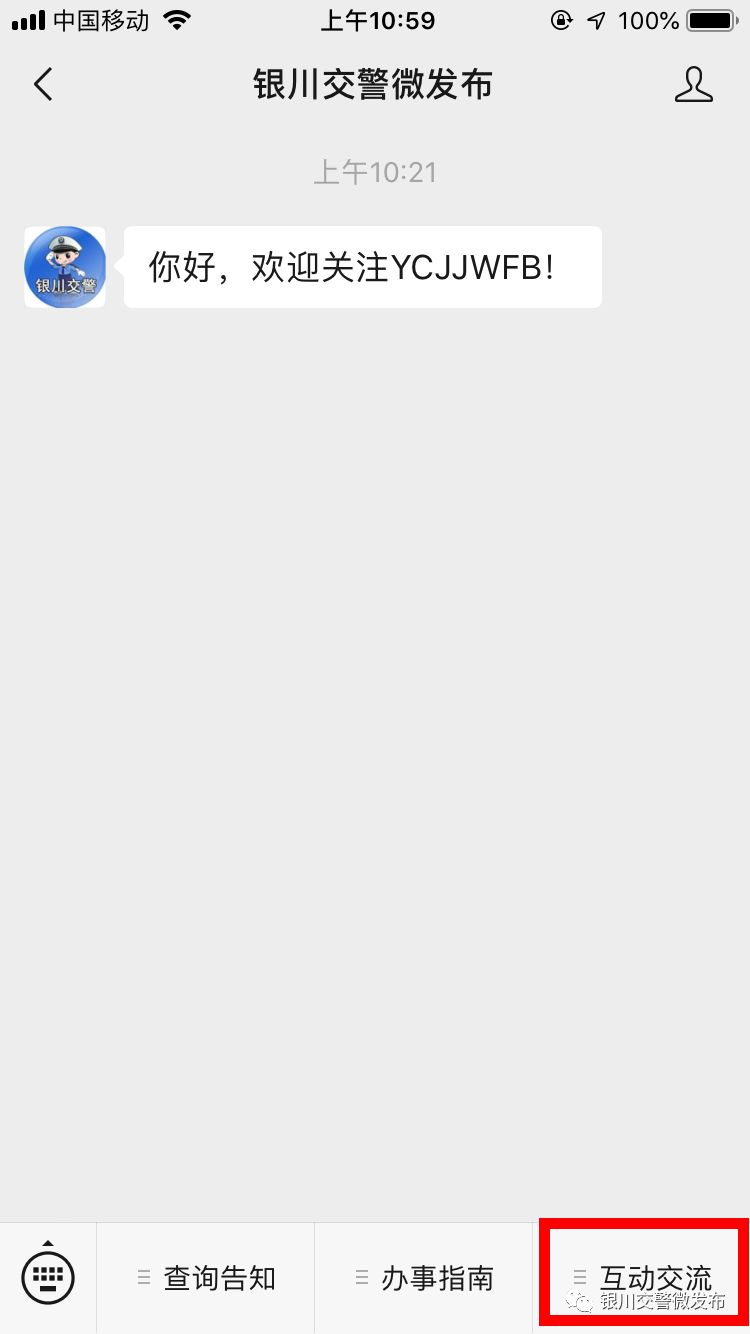750x1334 pixels.
Task: Open the 查询告知 menu
Action: click(206, 1278)
